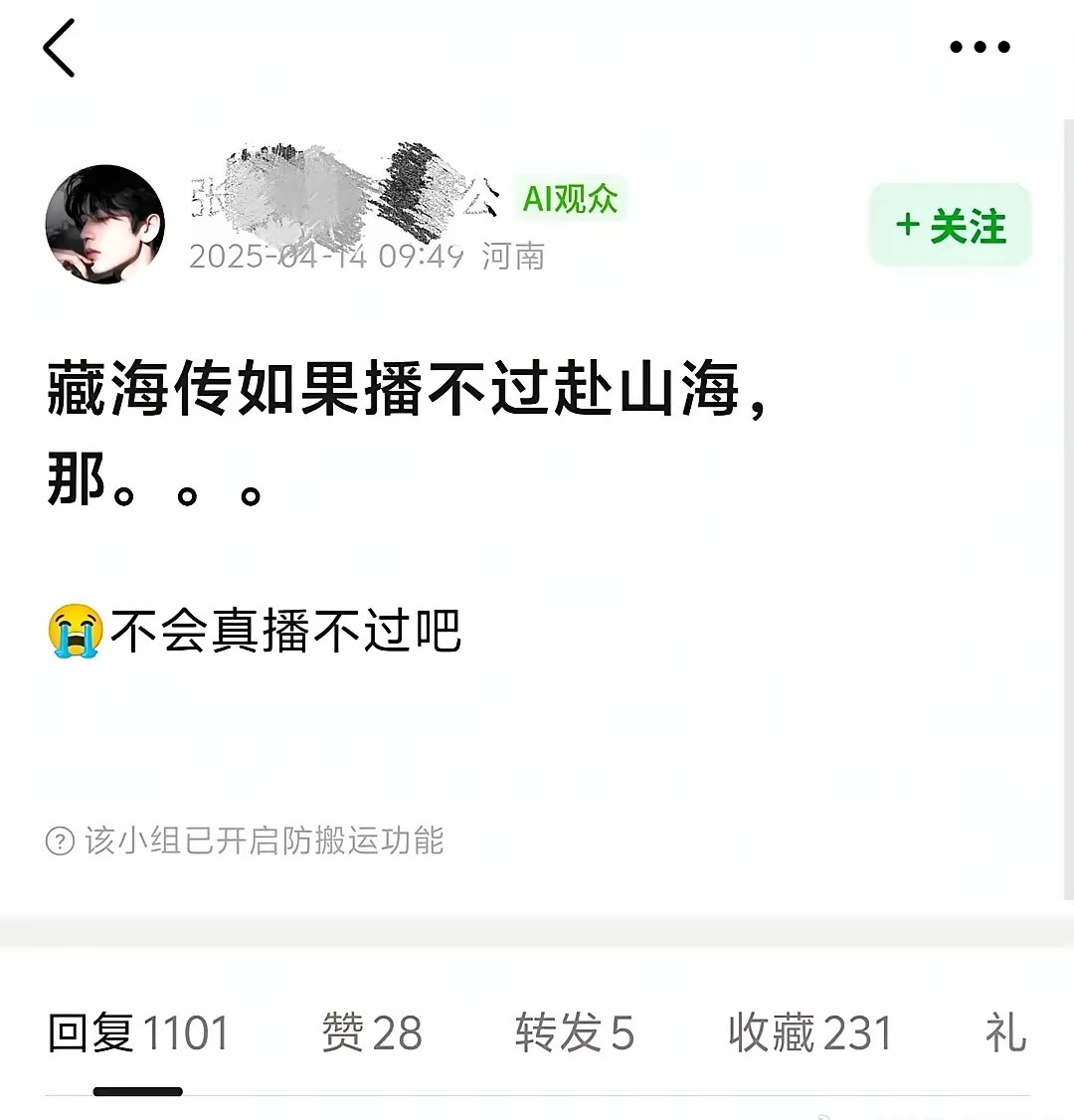Screen dimensions: 1074x1120
Task: Follow the user via +关注 button
Action: [949, 225]
